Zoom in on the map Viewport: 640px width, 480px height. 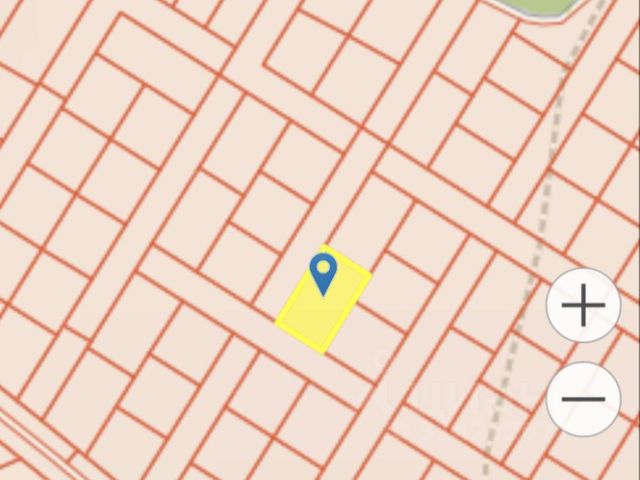pos(583,306)
